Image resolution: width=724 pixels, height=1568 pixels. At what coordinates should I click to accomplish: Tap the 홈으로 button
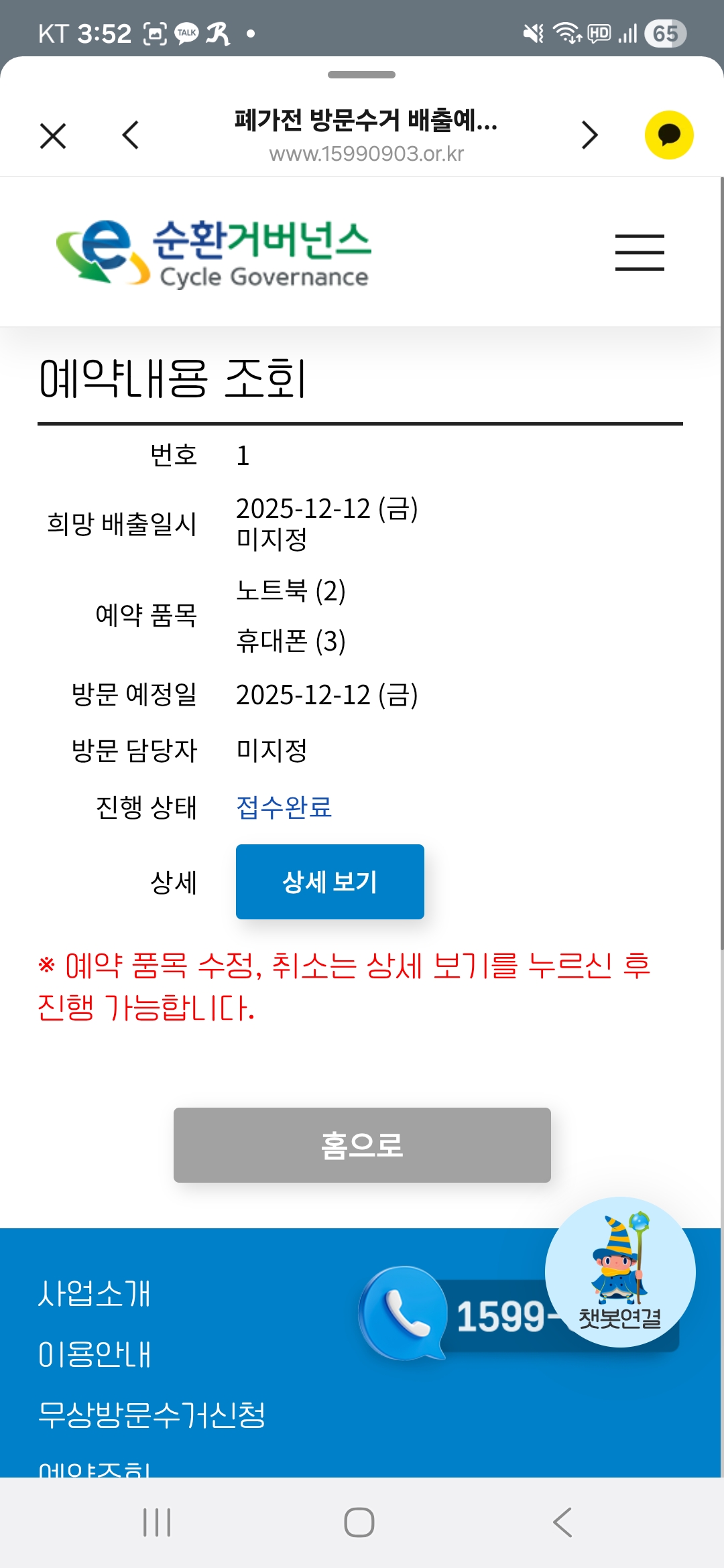pos(362,1145)
